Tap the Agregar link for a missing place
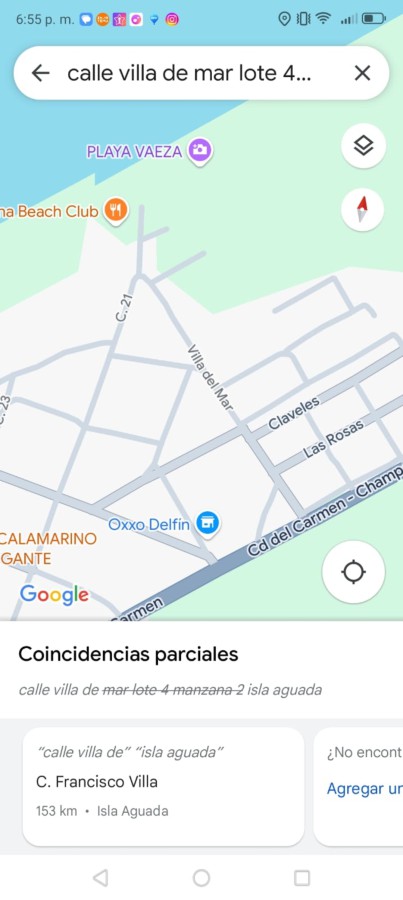This screenshot has height=900, width=403. [x=365, y=789]
